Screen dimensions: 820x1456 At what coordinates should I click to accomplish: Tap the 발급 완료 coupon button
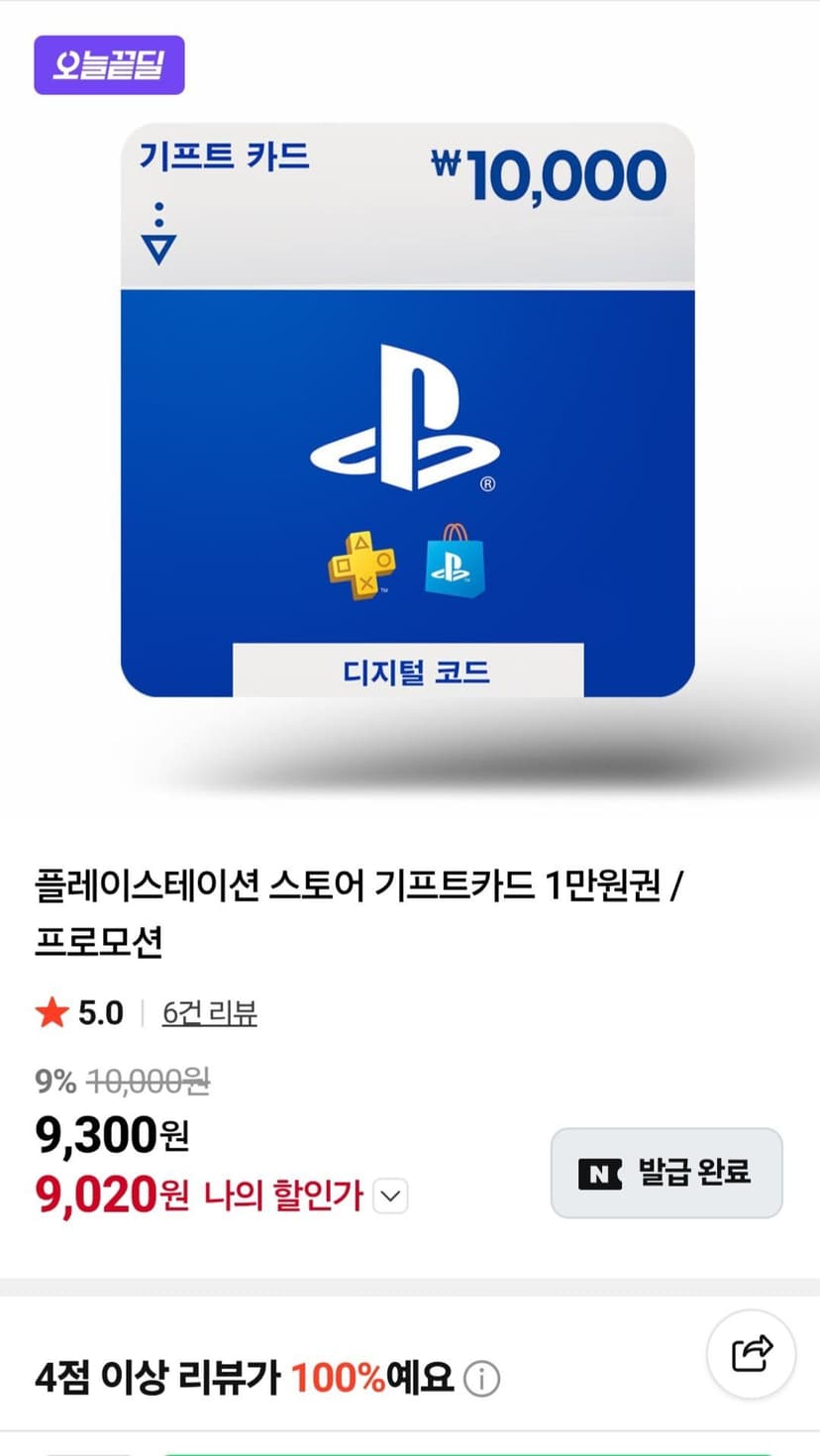[x=666, y=1173]
